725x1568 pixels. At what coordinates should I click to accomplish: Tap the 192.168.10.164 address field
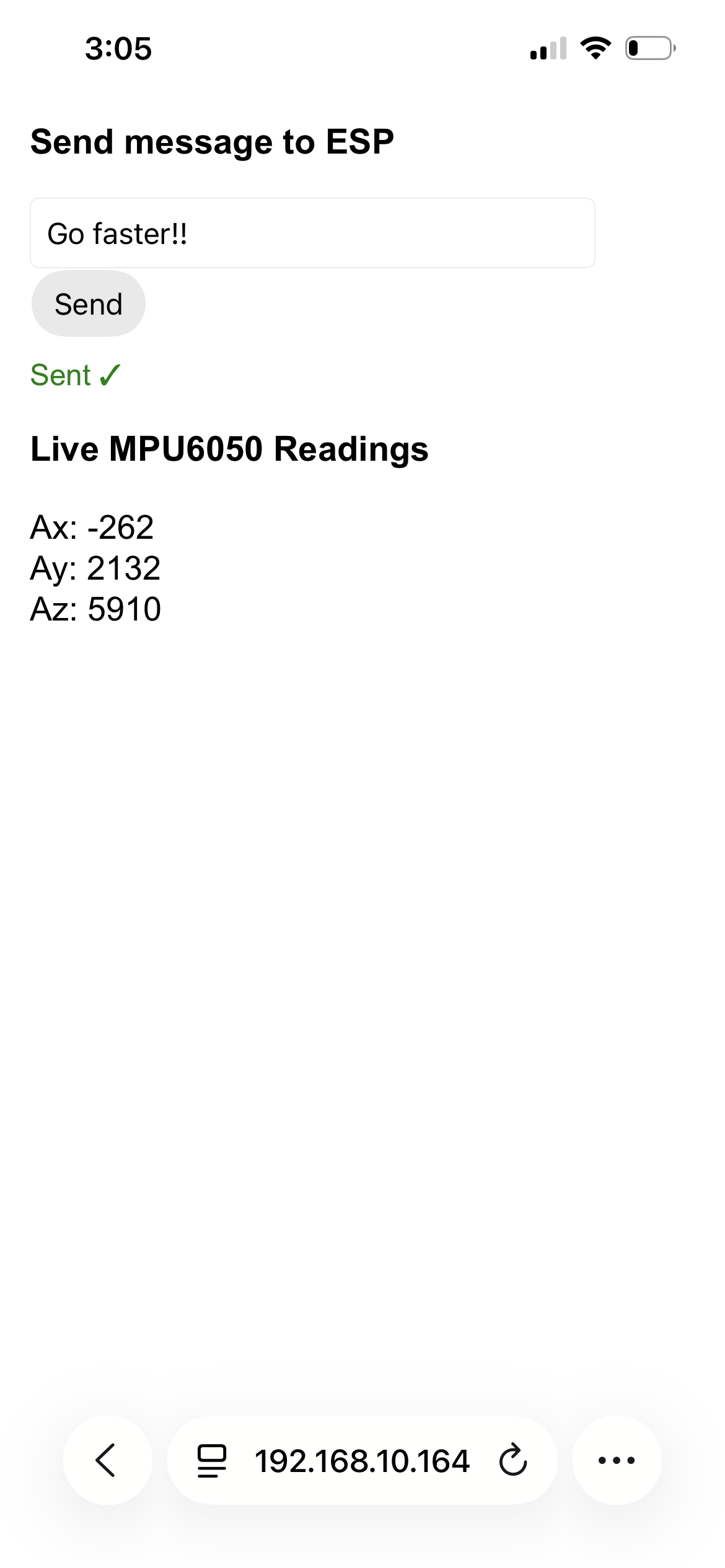362,1460
